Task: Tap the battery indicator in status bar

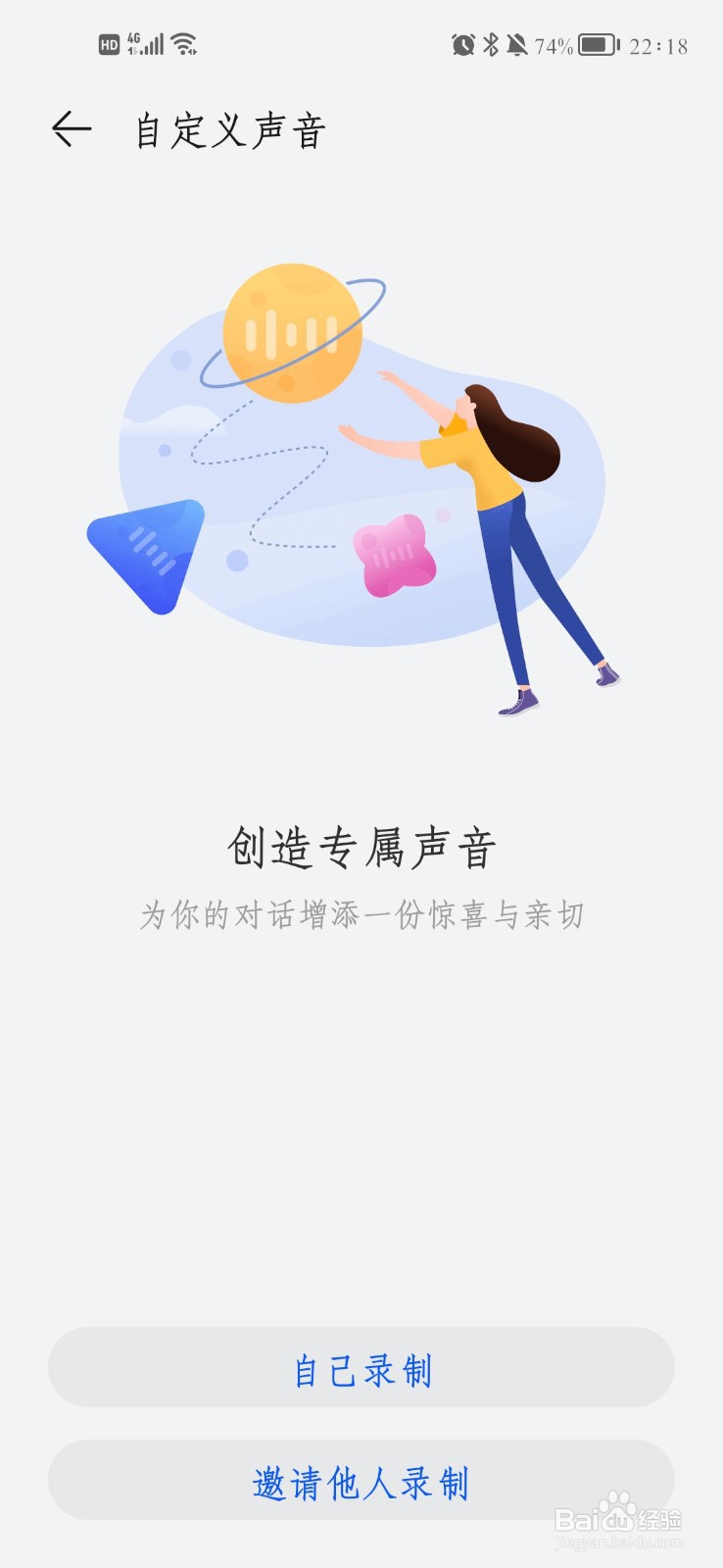Action: (x=596, y=43)
